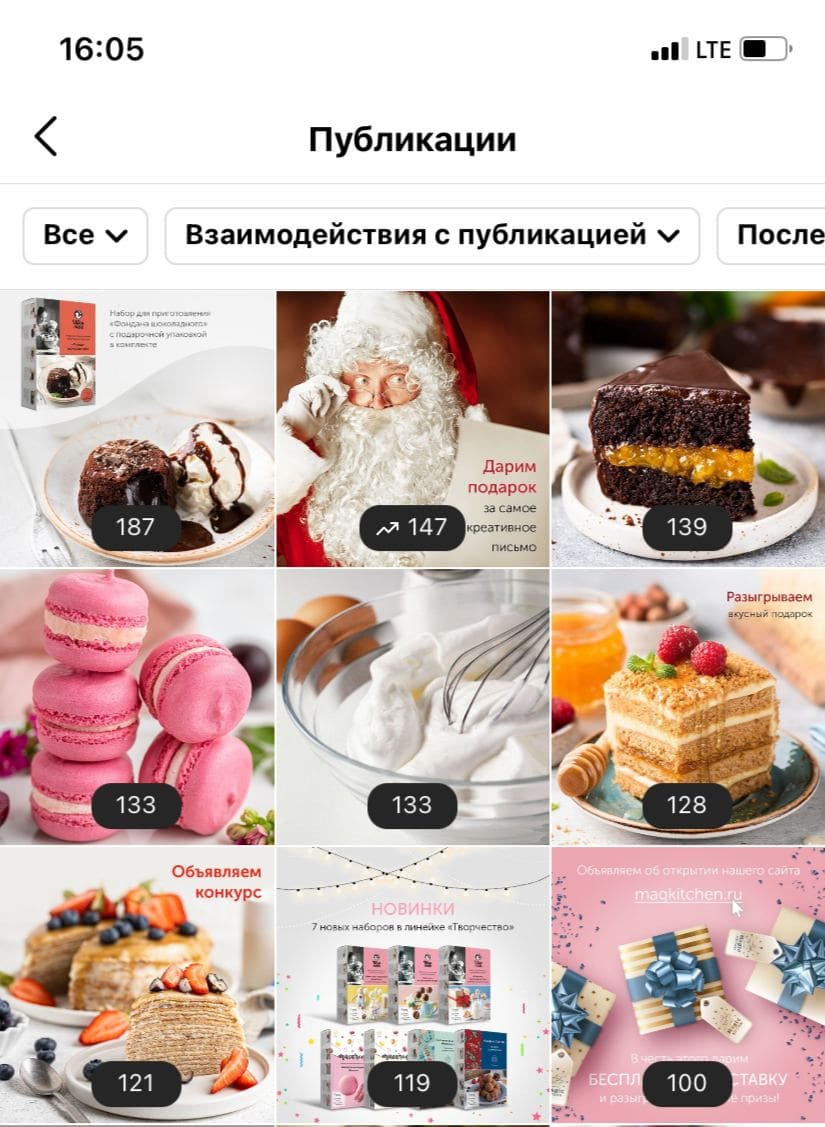Open the Santa Claus post with 147

pos(412,429)
